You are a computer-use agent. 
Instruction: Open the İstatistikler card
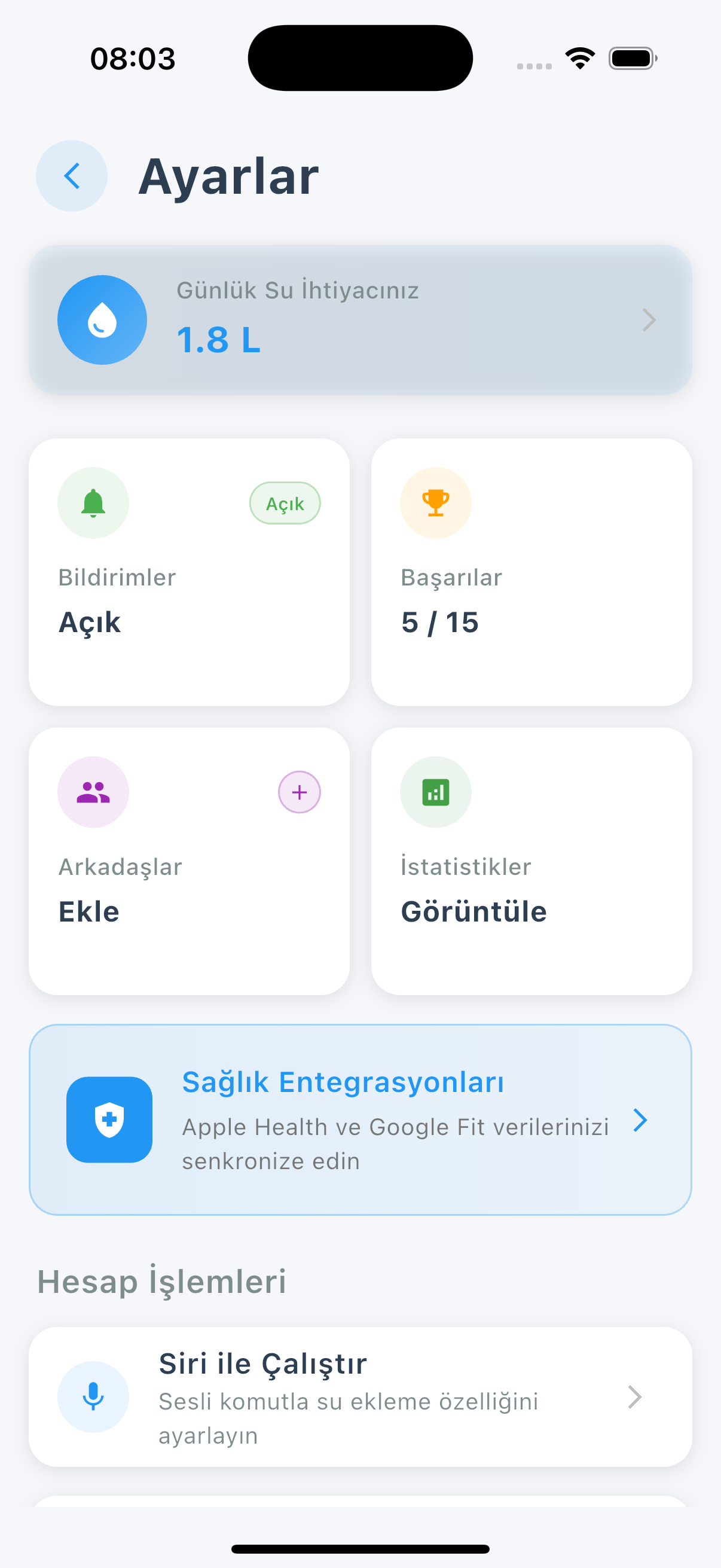point(531,861)
